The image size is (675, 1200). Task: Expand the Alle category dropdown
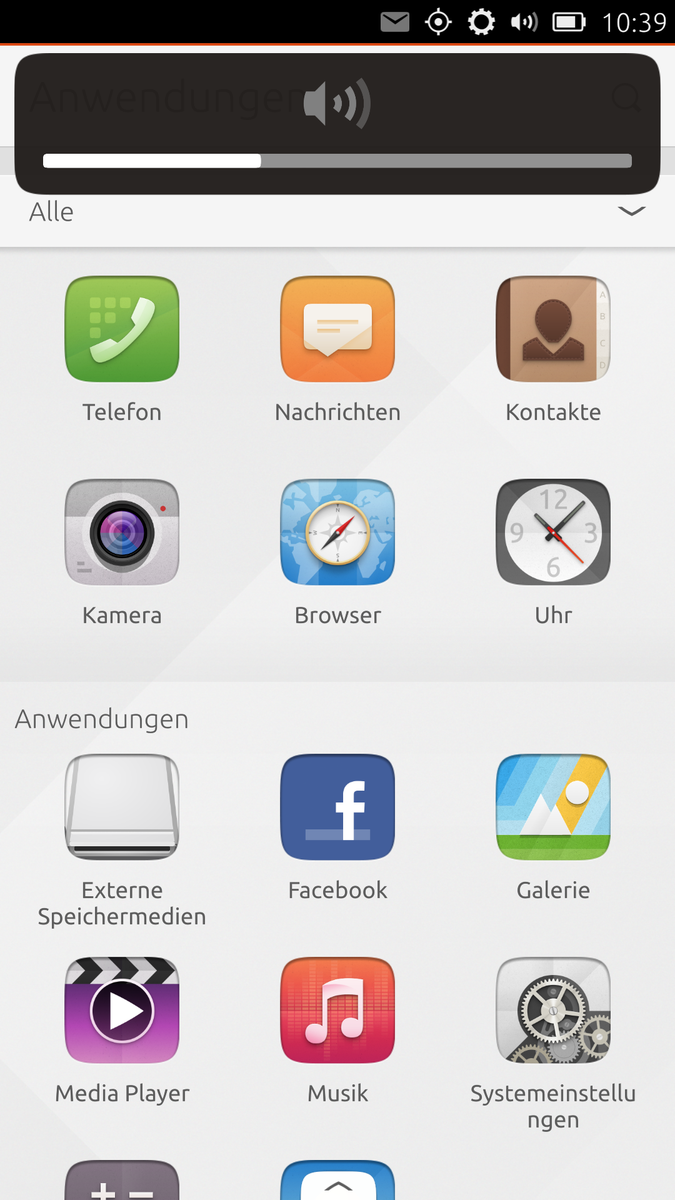click(631, 211)
